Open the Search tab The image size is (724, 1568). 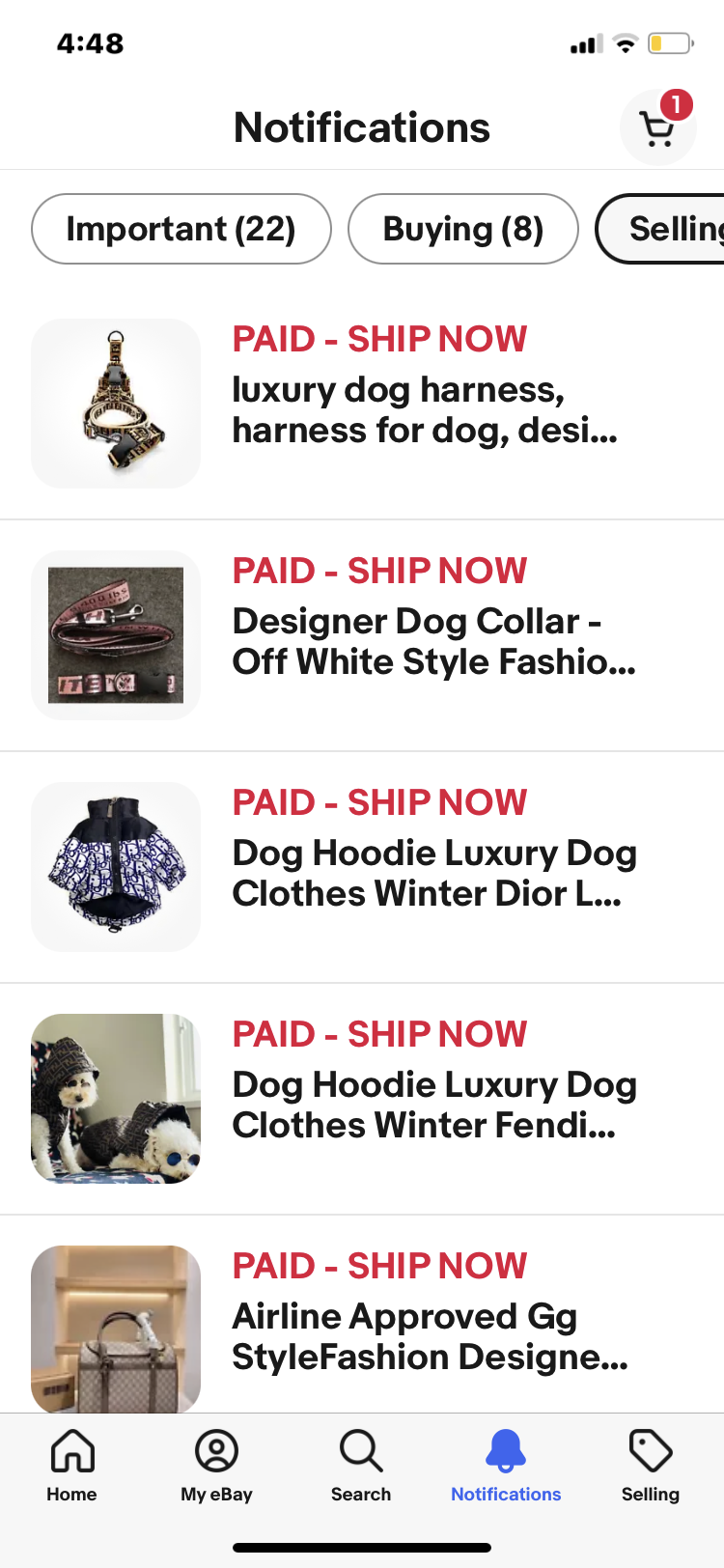point(361,1466)
